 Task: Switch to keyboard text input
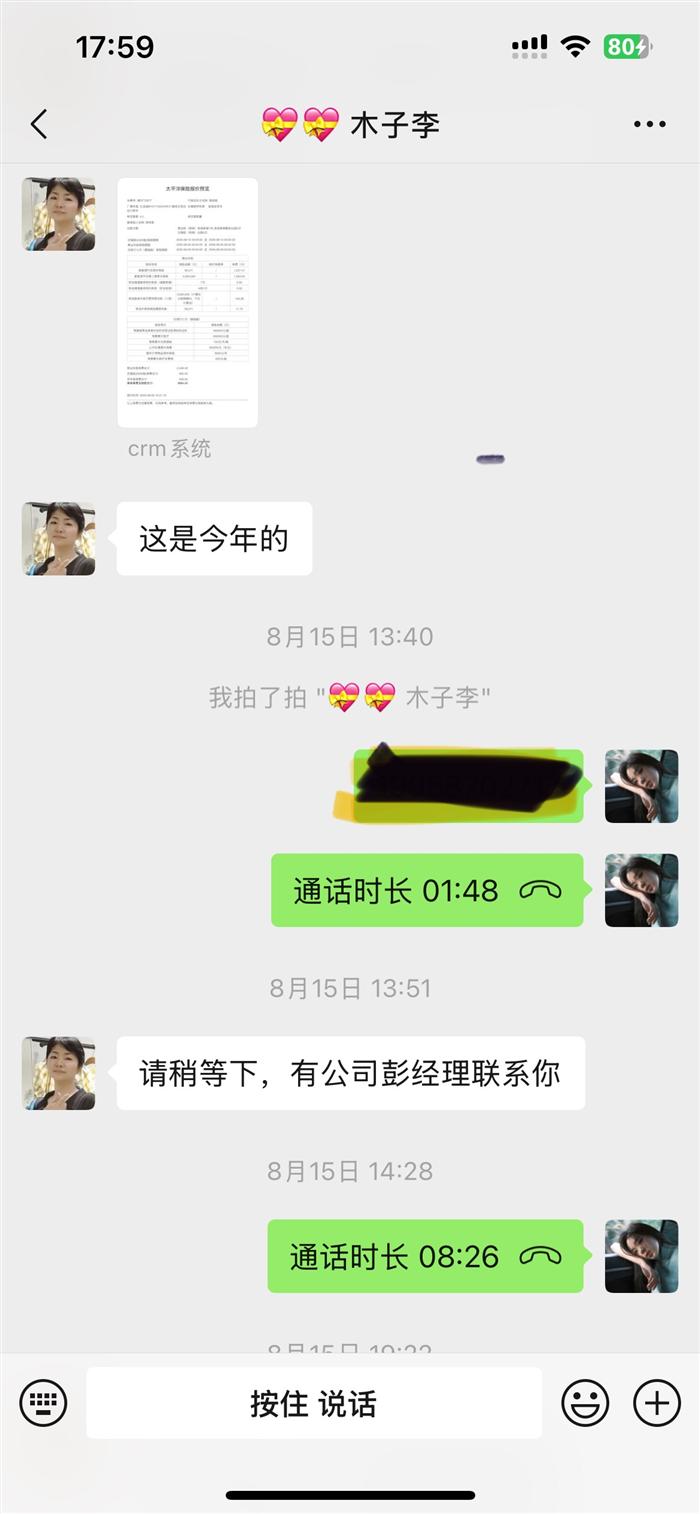coord(43,1402)
